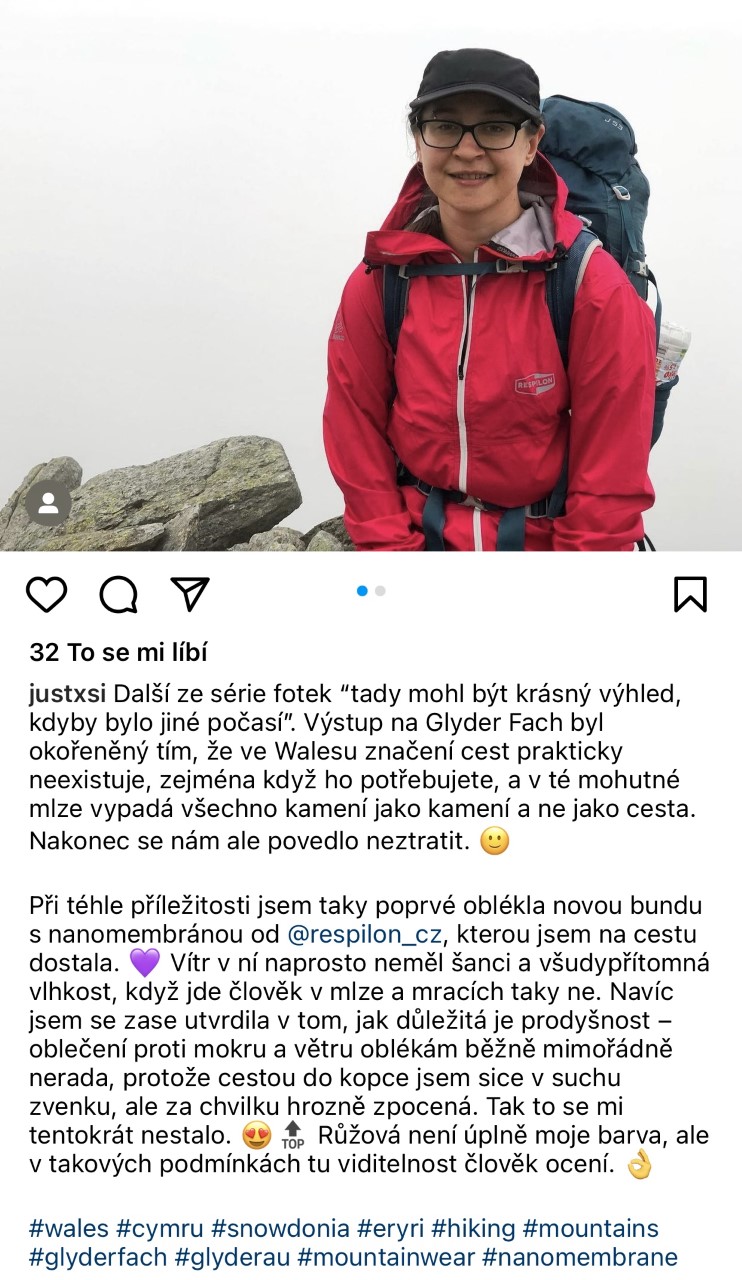Open the #wales hashtag
Screen dimensions: 742x1280
click(x=69, y=1228)
